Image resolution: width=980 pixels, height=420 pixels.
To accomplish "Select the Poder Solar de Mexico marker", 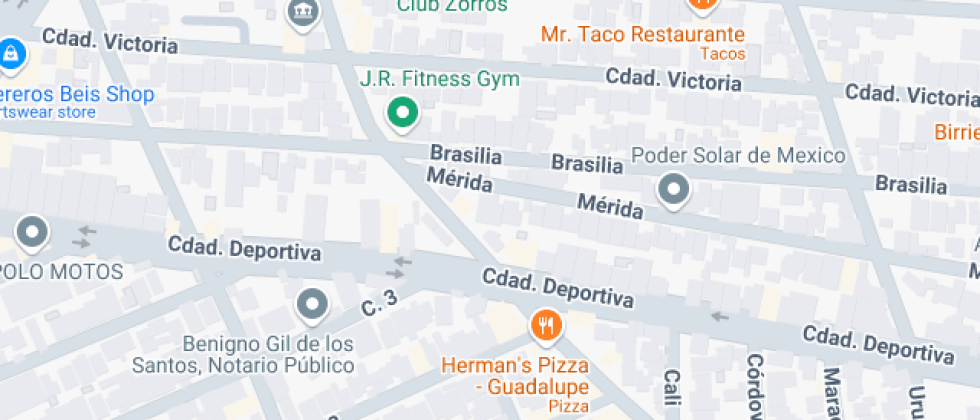I will [x=674, y=189].
